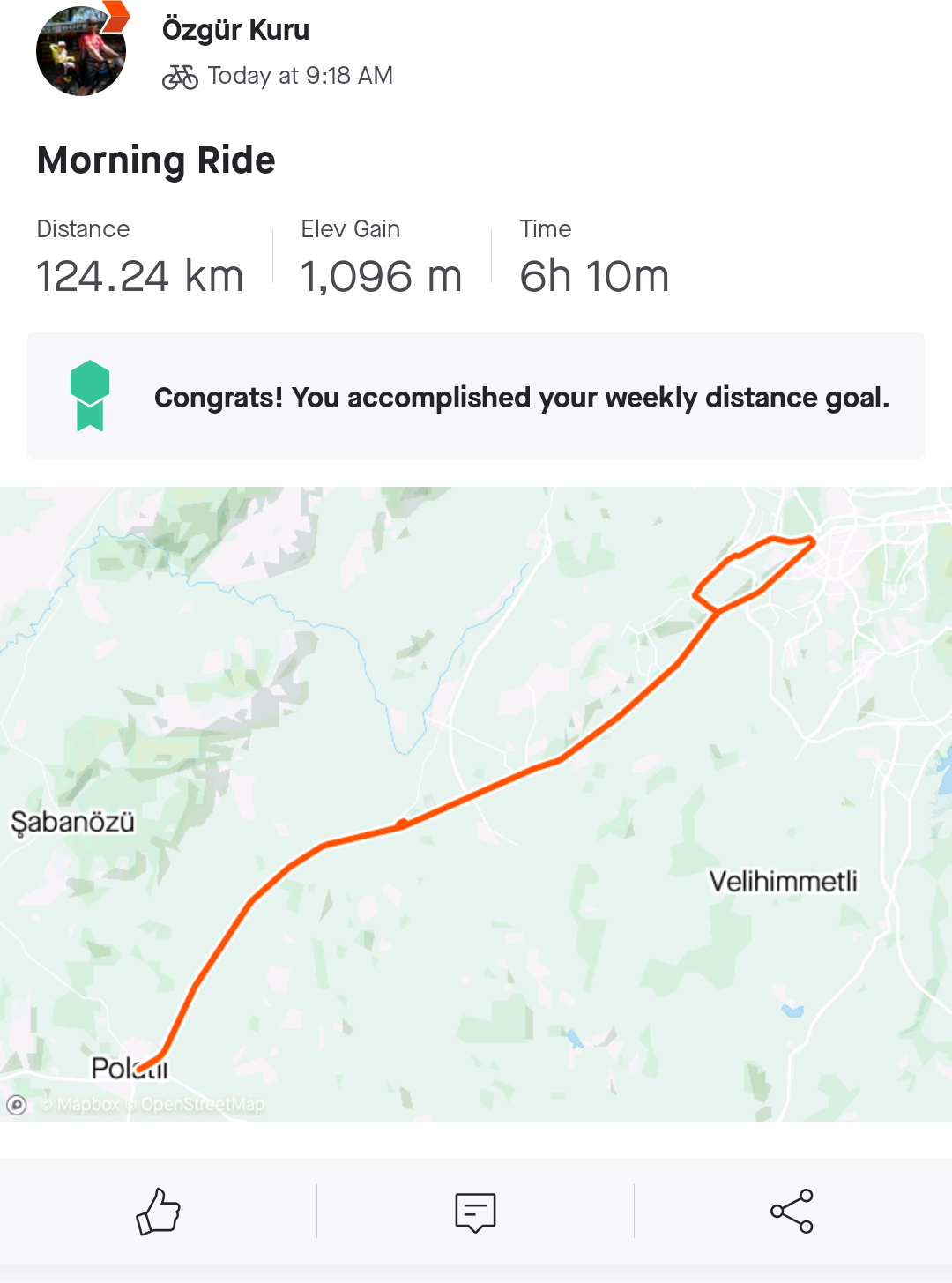The height and width of the screenshot is (1283, 952).
Task: Open Morning Ride activity details
Action: 156,160
